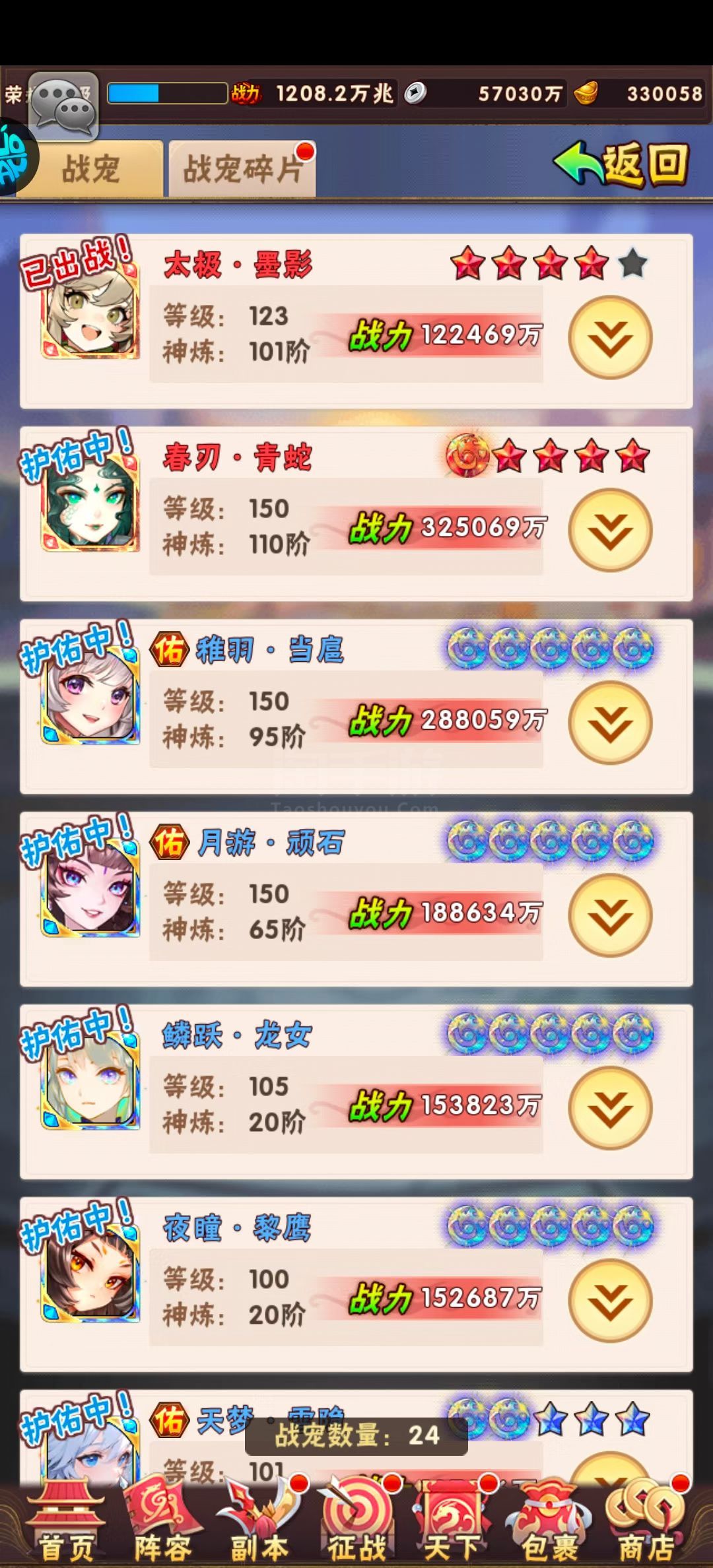This screenshot has width=713, height=1568.
Task: Go to 首页 home tab
Action: click(x=65, y=1523)
